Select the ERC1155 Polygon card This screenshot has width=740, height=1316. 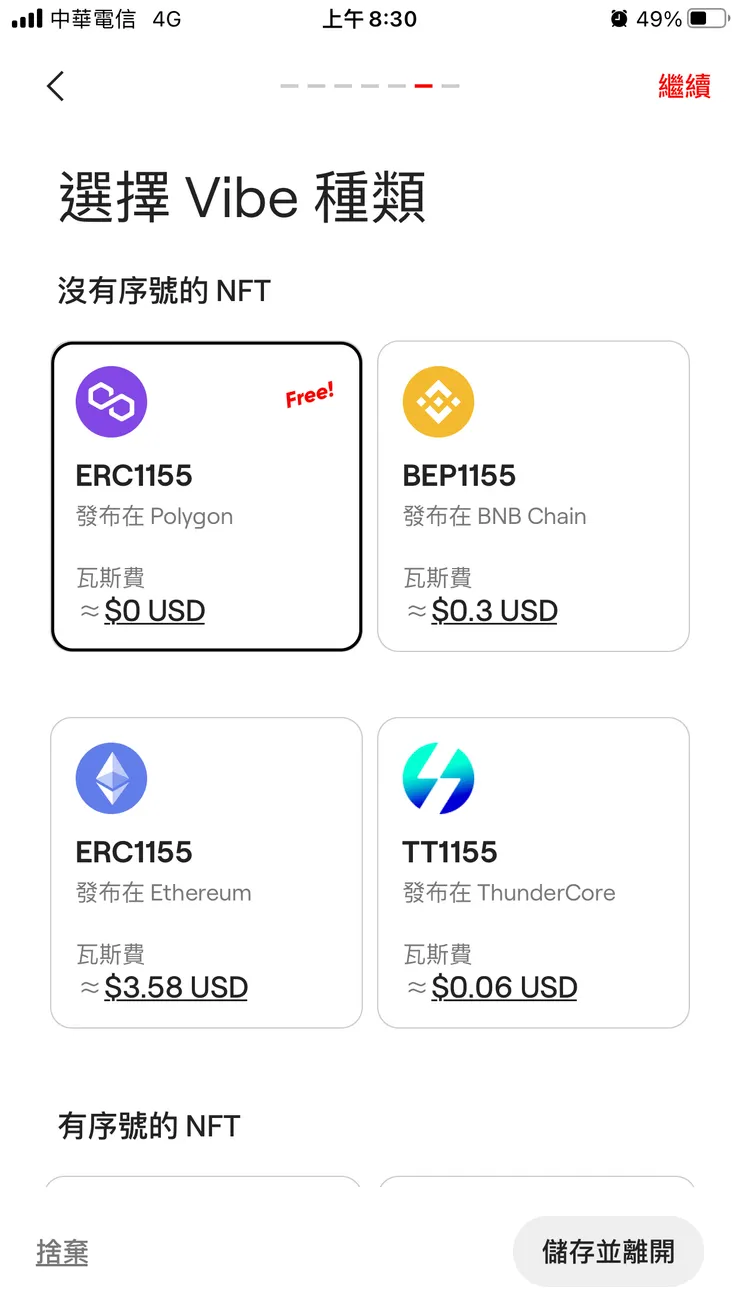click(206, 495)
